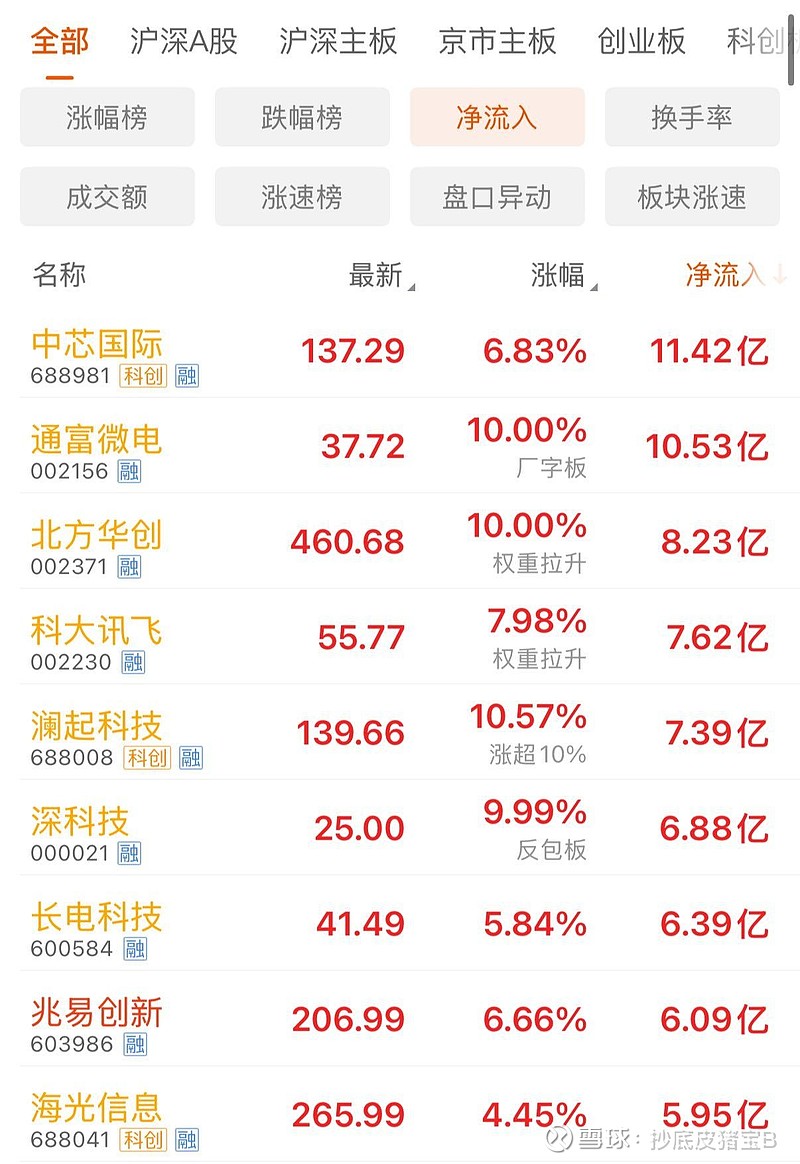The height and width of the screenshot is (1164, 800).
Task: Click the 科创 badge next to 中芯国际
Action: tap(144, 376)
